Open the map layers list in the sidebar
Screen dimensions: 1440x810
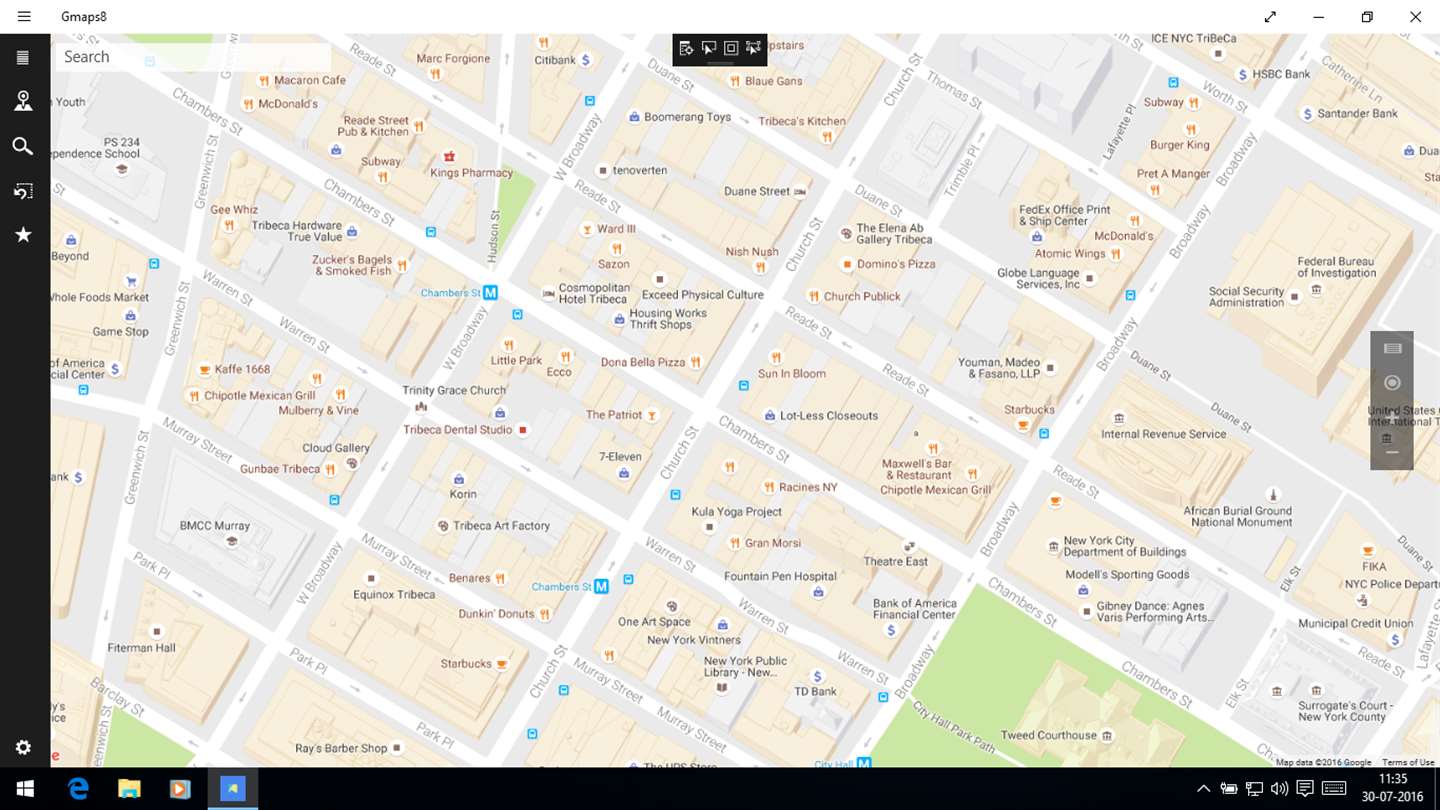[23, 58]
